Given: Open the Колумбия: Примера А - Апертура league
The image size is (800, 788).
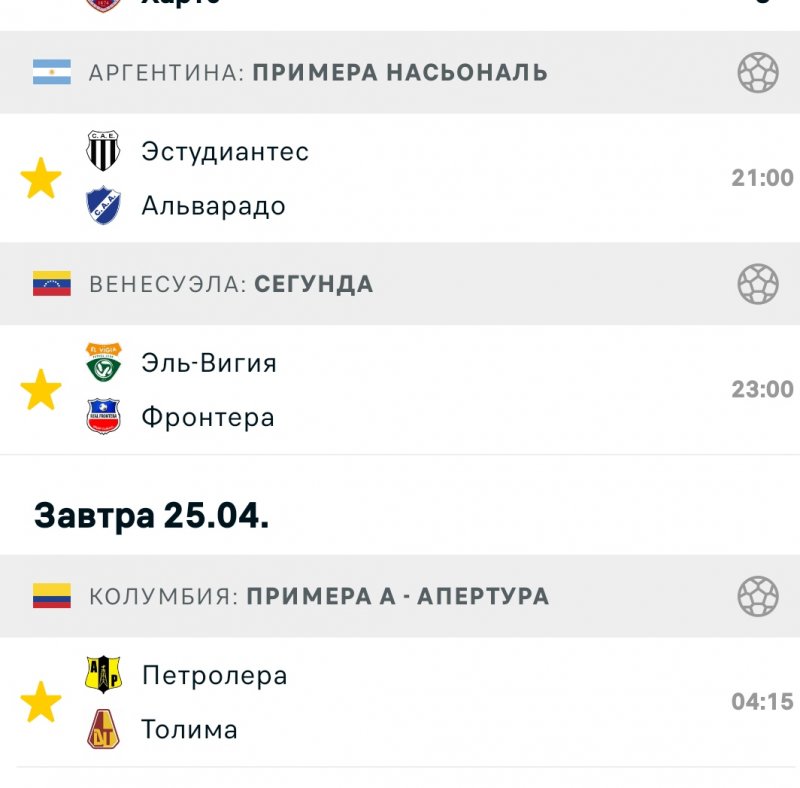Looking at the screenshot, I should (319, 597).
